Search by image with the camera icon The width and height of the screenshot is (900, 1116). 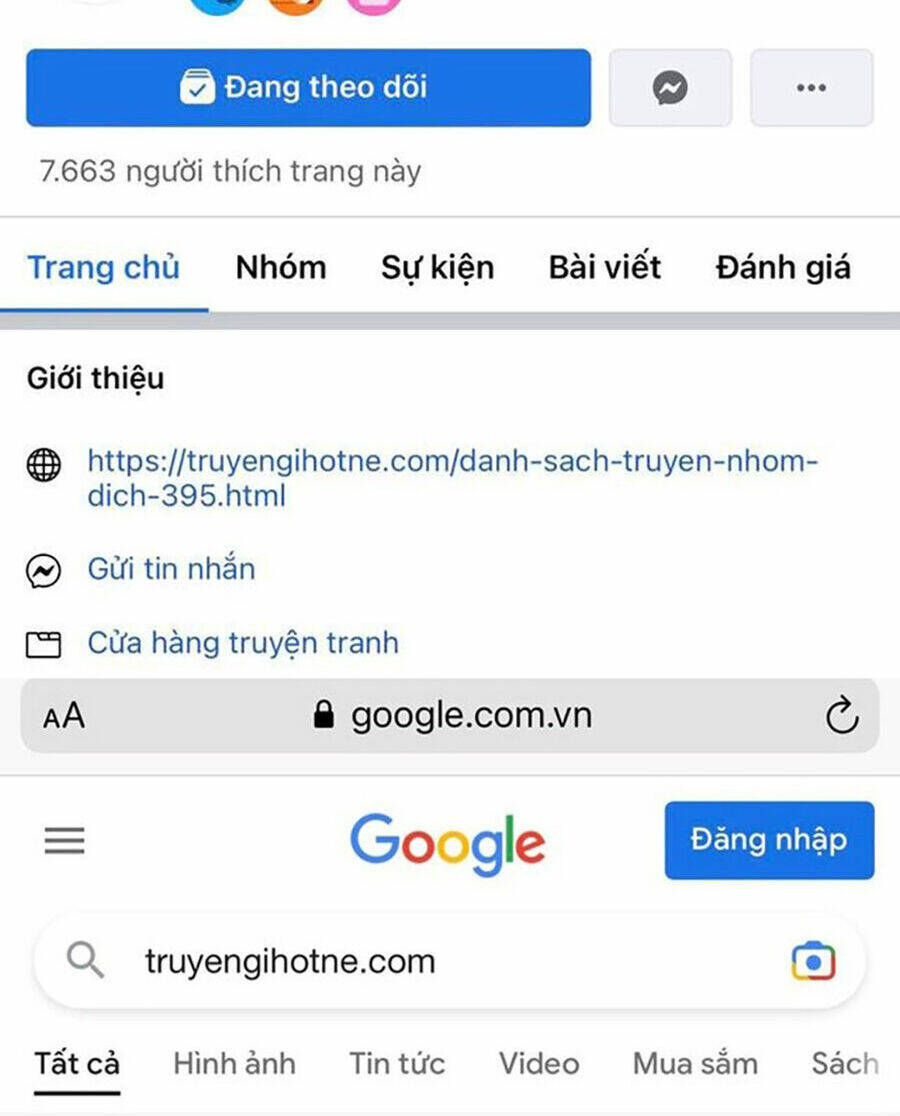pos(813,962)
